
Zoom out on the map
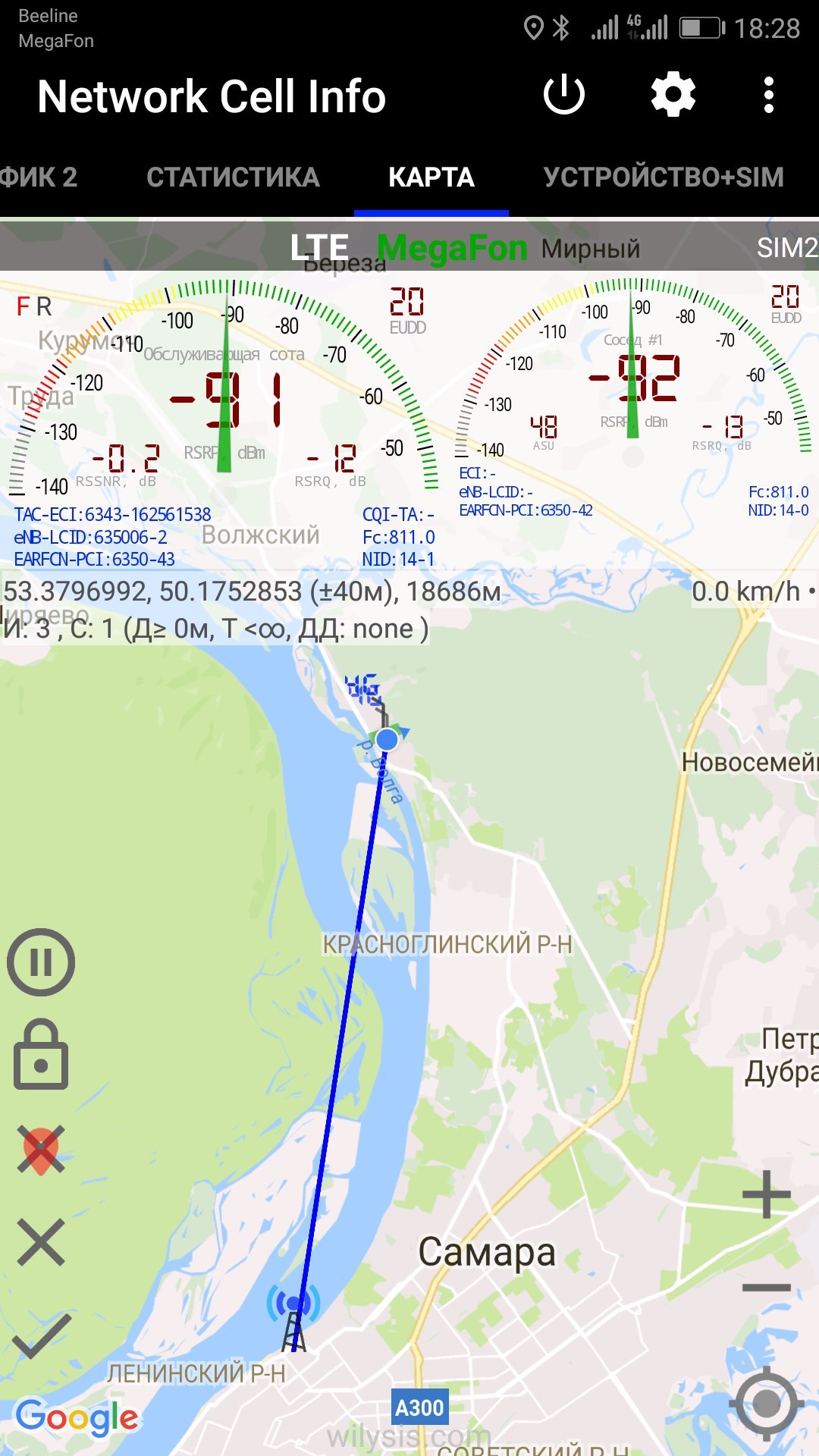(x=766, y=1288)
